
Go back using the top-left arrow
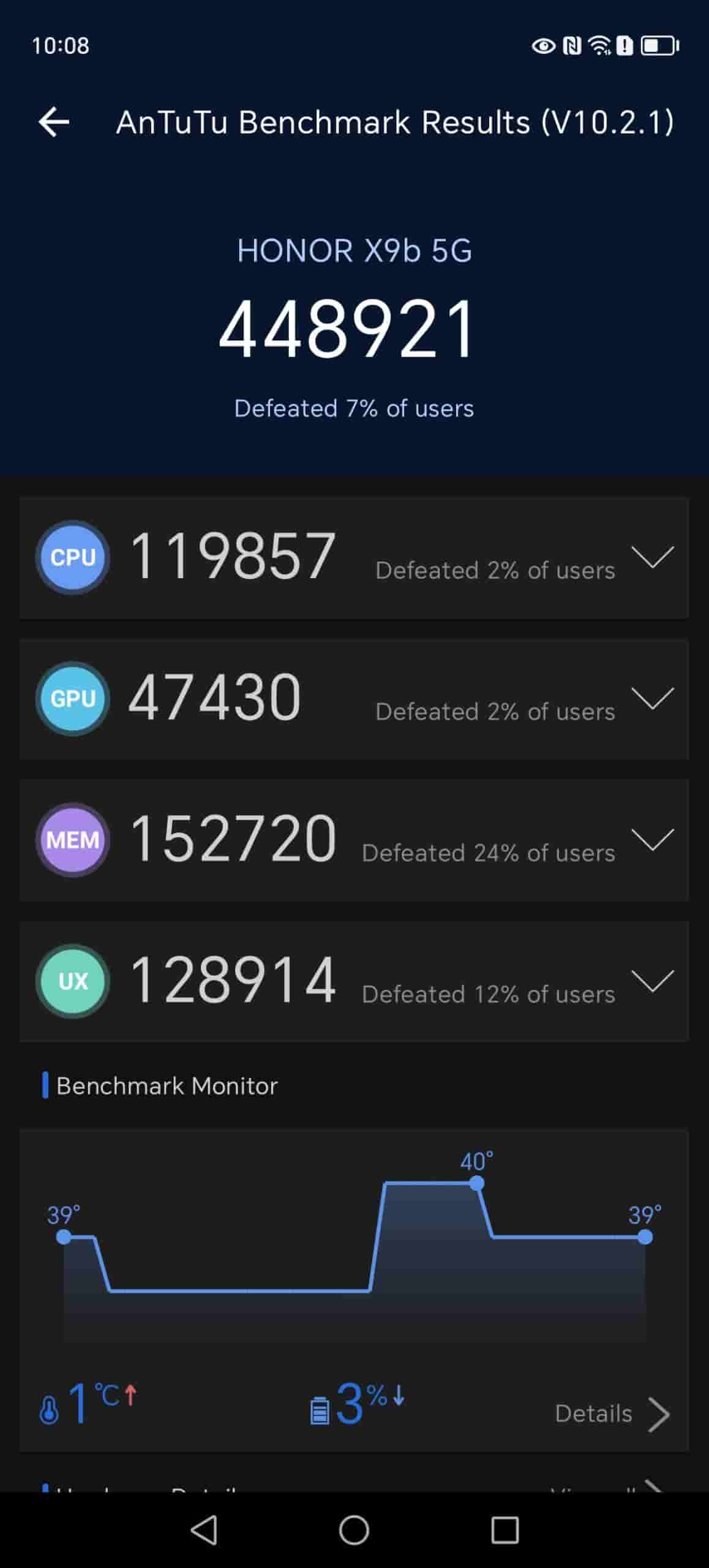pos(54,122)
